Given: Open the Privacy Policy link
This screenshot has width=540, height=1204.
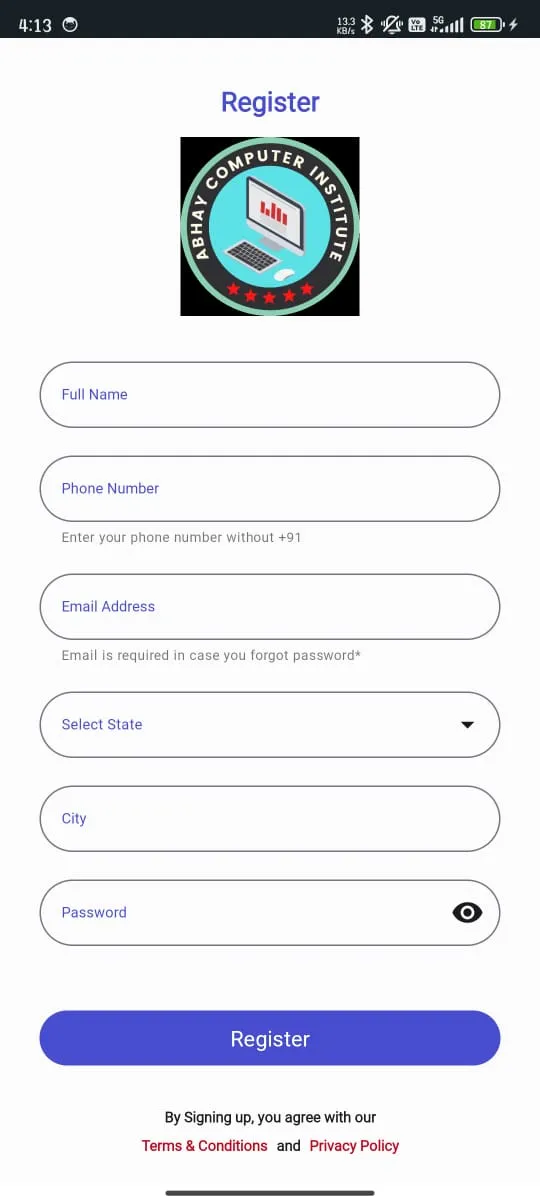Looking at the screenshot, I should [354, 1146].
